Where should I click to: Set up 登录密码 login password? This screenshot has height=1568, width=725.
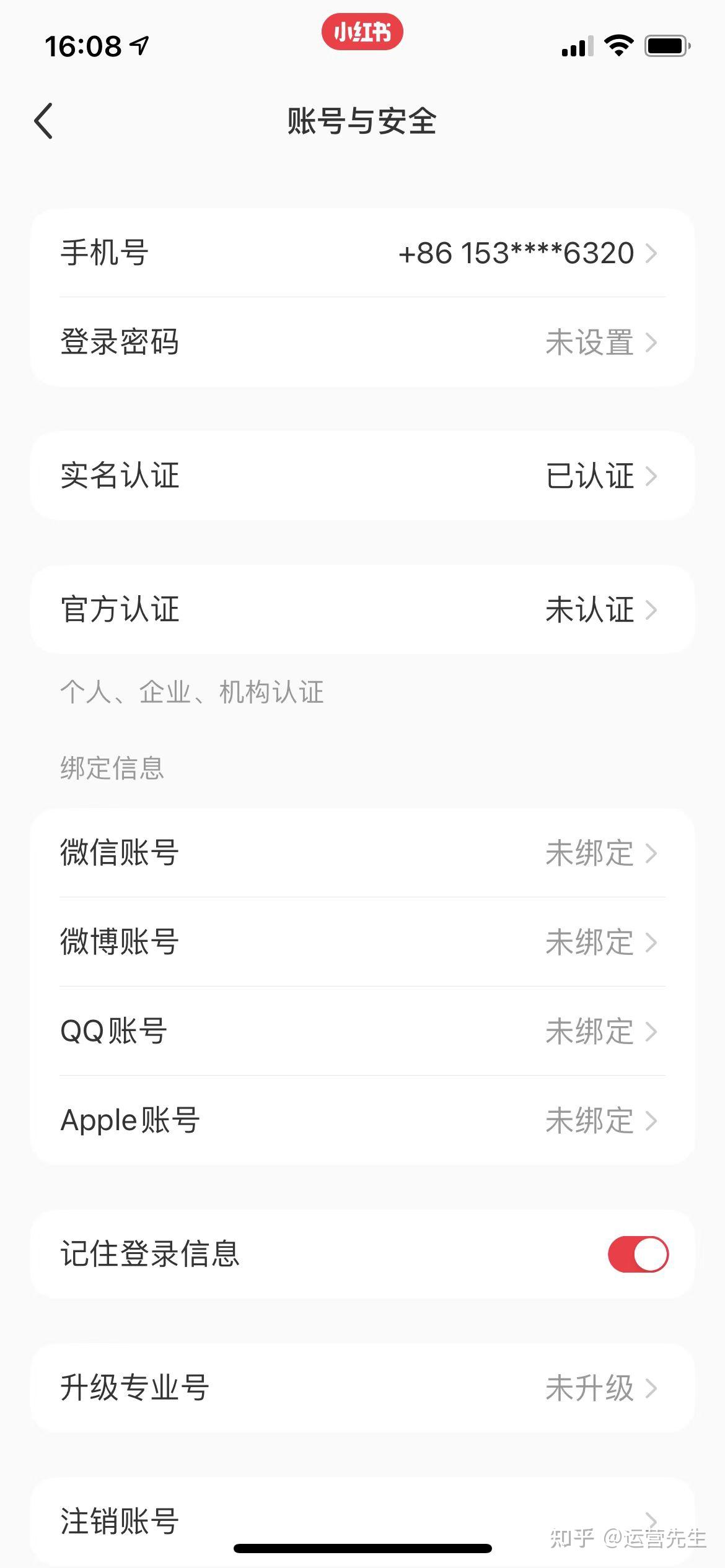coord(362,342)
